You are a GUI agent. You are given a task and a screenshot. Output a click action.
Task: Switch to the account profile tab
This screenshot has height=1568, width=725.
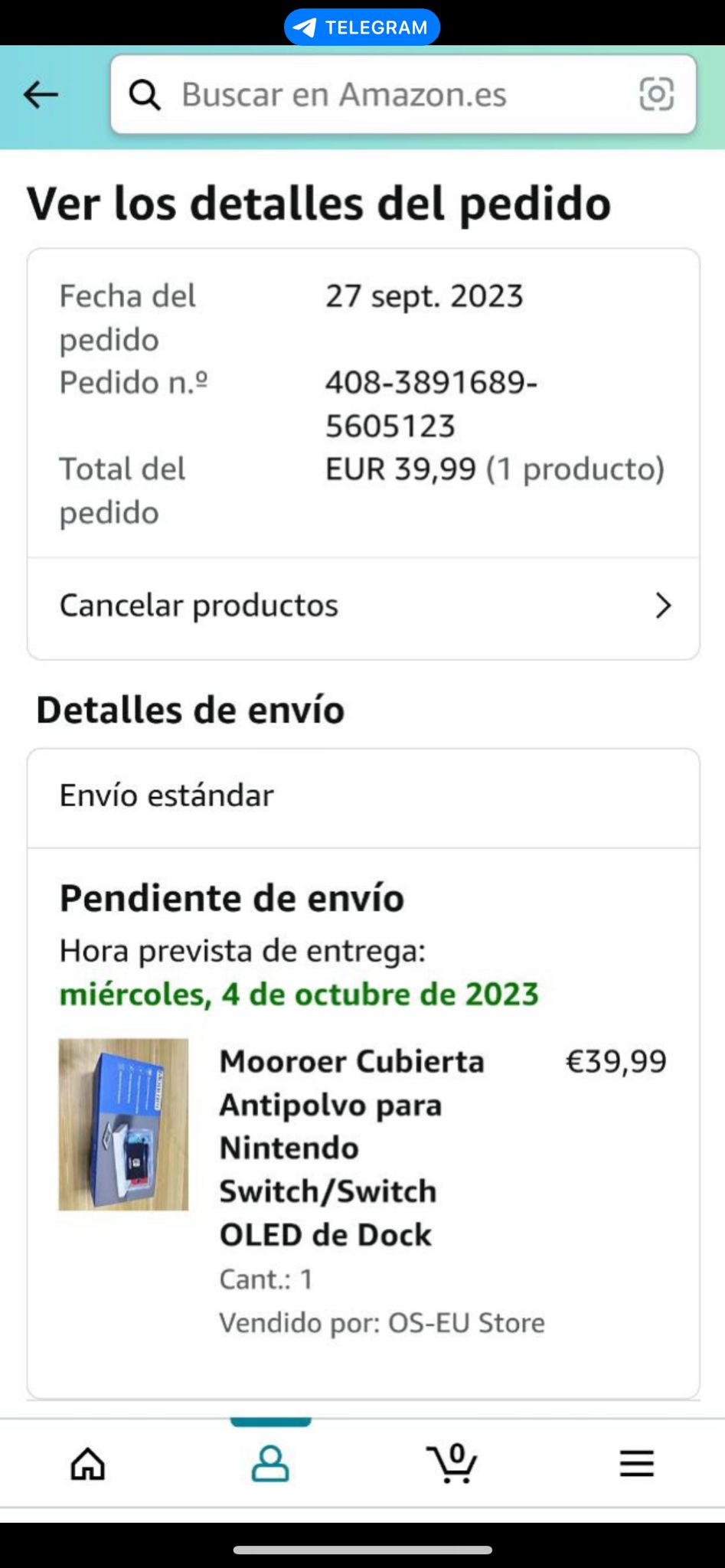[270, 1464]
